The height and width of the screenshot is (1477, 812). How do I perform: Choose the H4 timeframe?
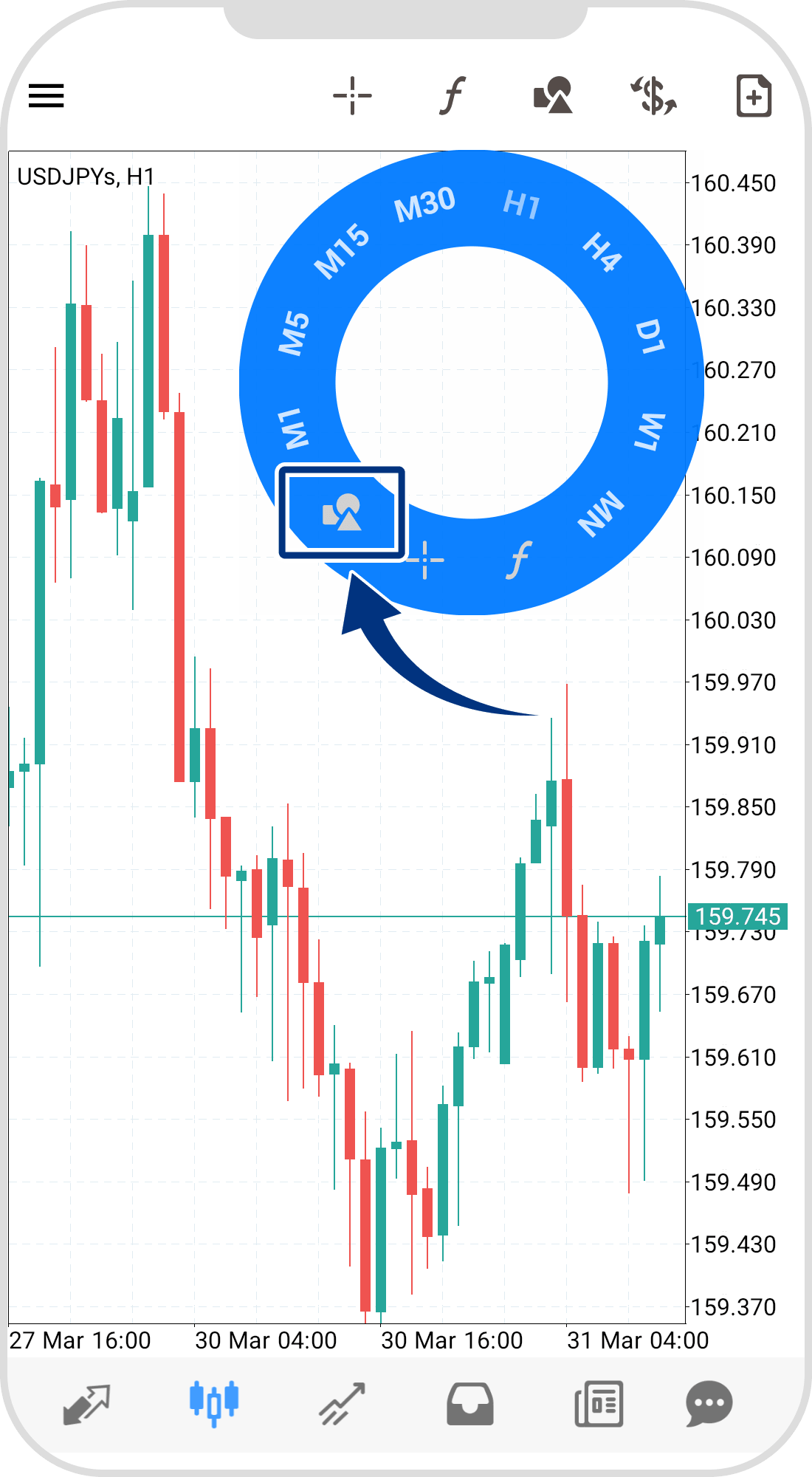pos(602,252)
